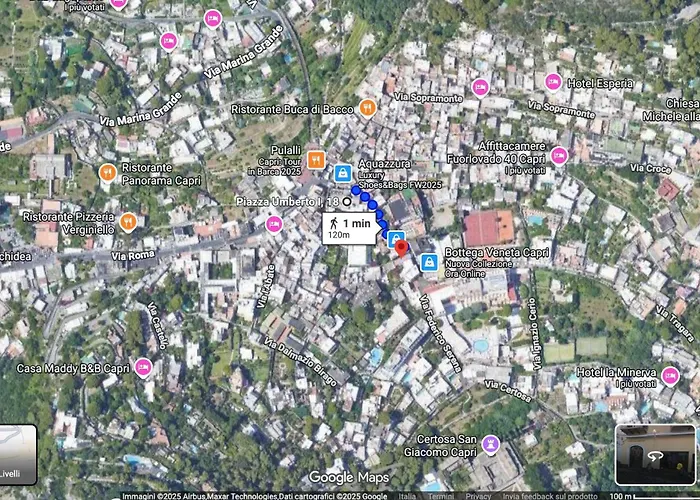Open the Livelli layers switcher
This screenshot has height=500, width=700.
click(x=18, y=456)
